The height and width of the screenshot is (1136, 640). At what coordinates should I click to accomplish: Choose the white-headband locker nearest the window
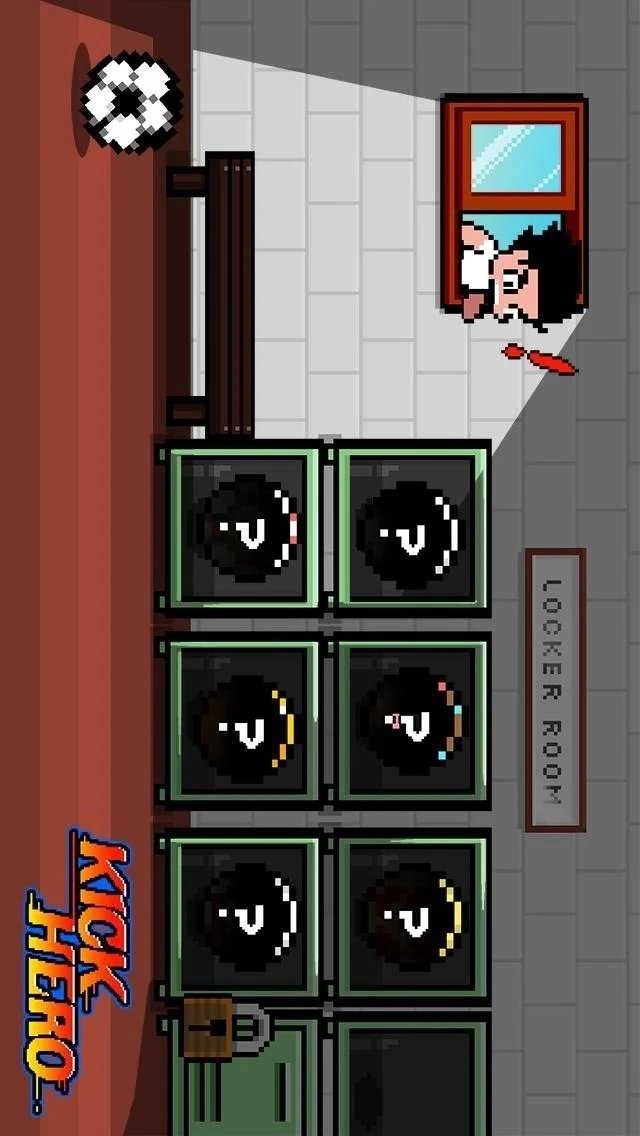coord(412,528)
